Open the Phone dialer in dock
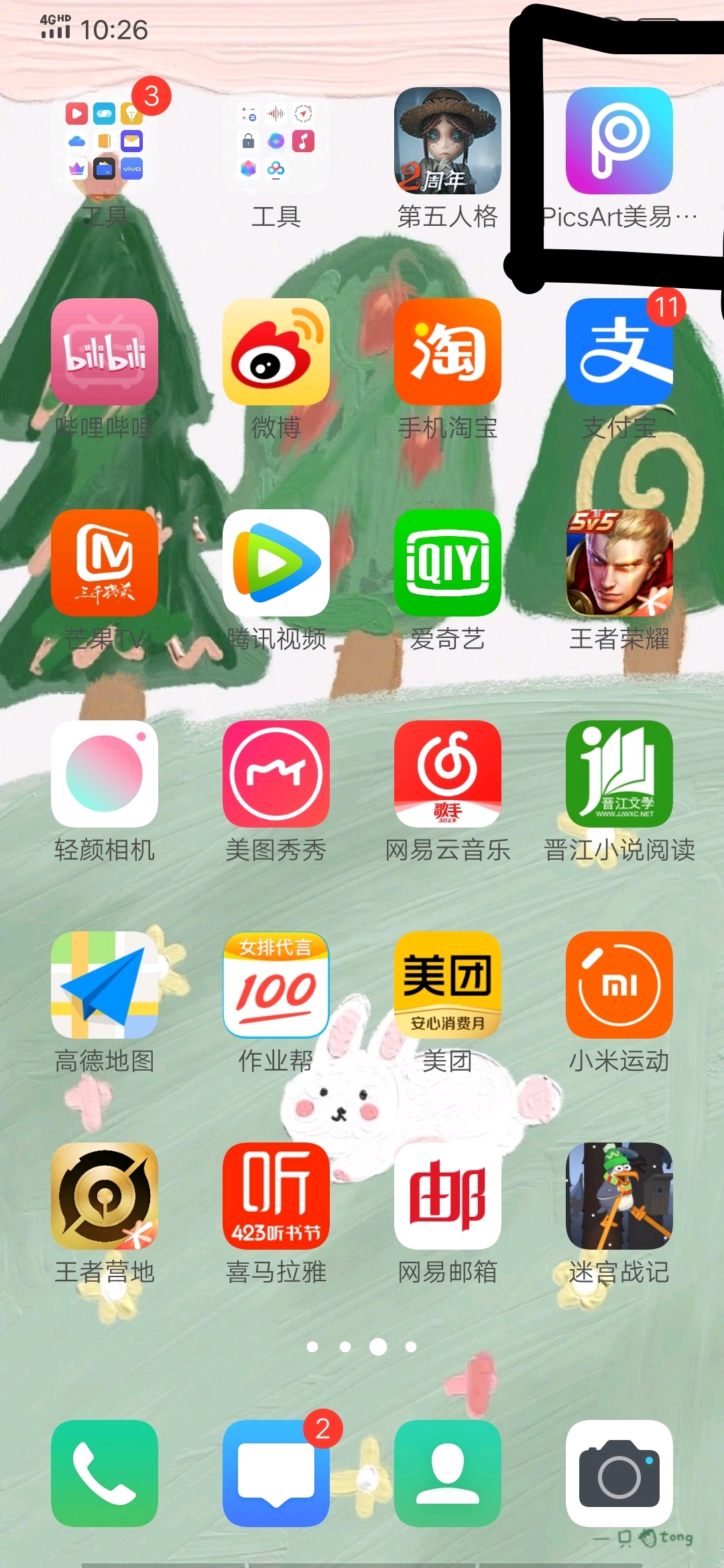The image size is (724, 1568). [x=105, y=1473]
